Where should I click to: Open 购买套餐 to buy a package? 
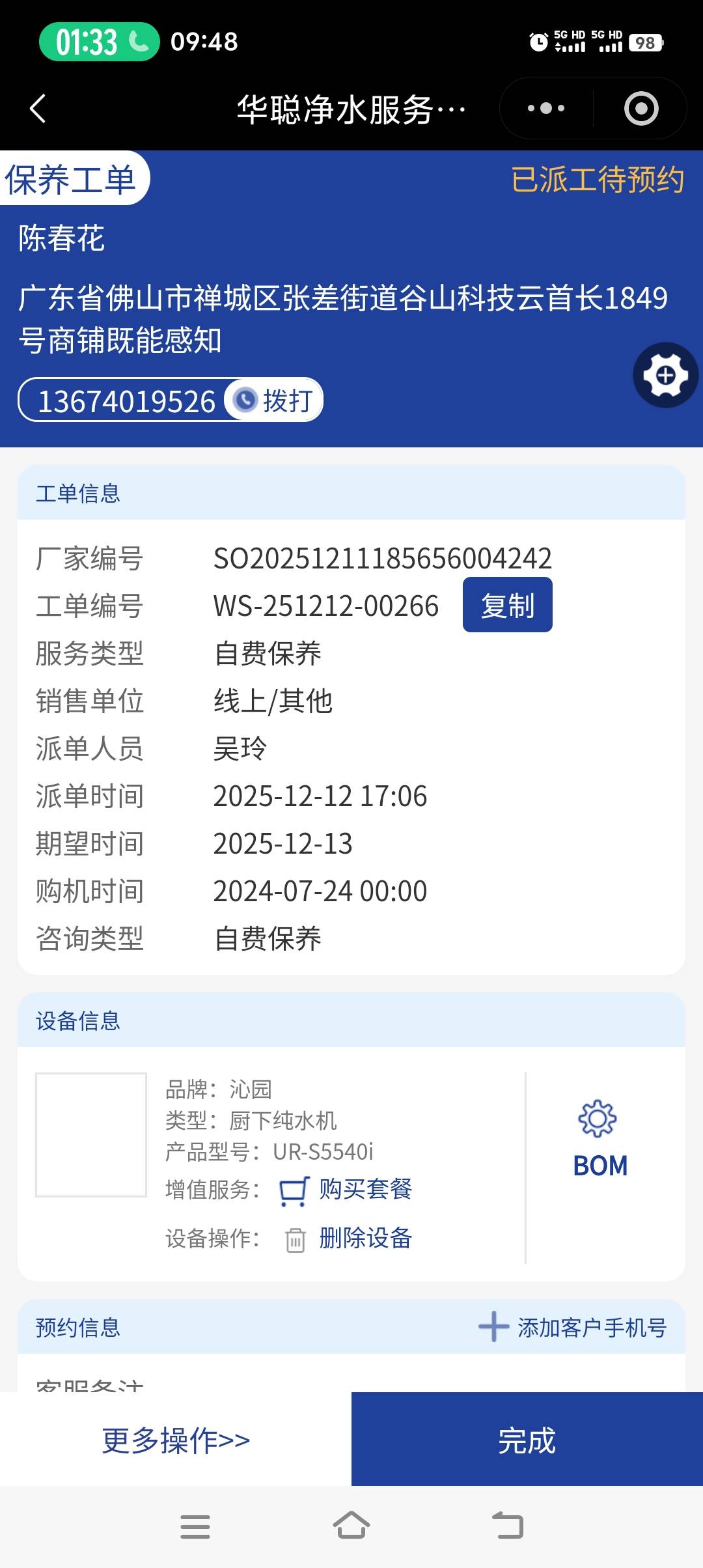point(365,1189)
